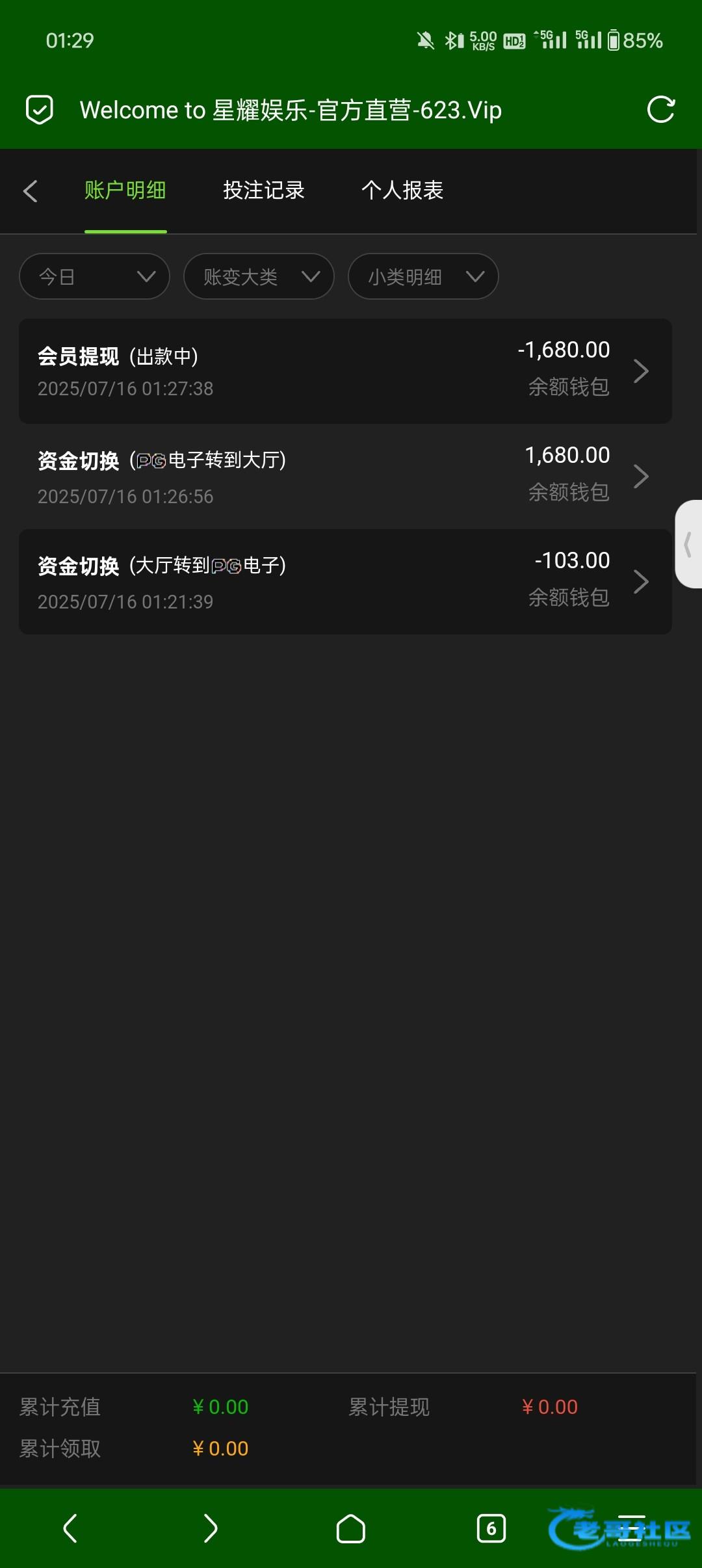Tap the browser forward button

tap(211, 1528)
